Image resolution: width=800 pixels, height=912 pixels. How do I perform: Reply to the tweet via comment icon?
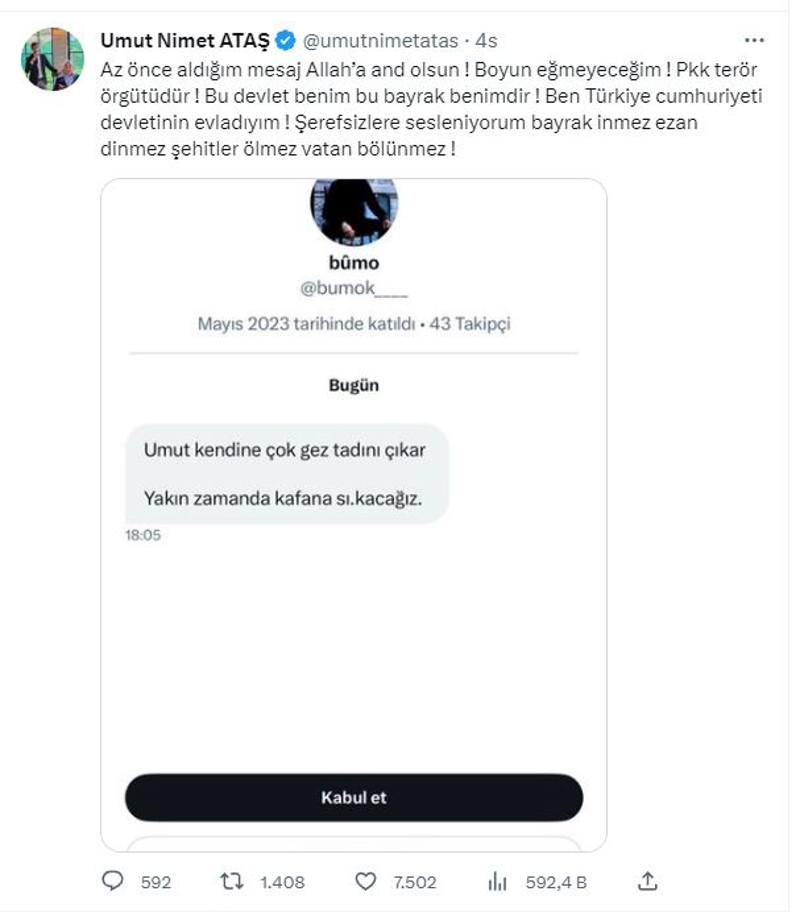pyautogui.click(x=114, y=881)
